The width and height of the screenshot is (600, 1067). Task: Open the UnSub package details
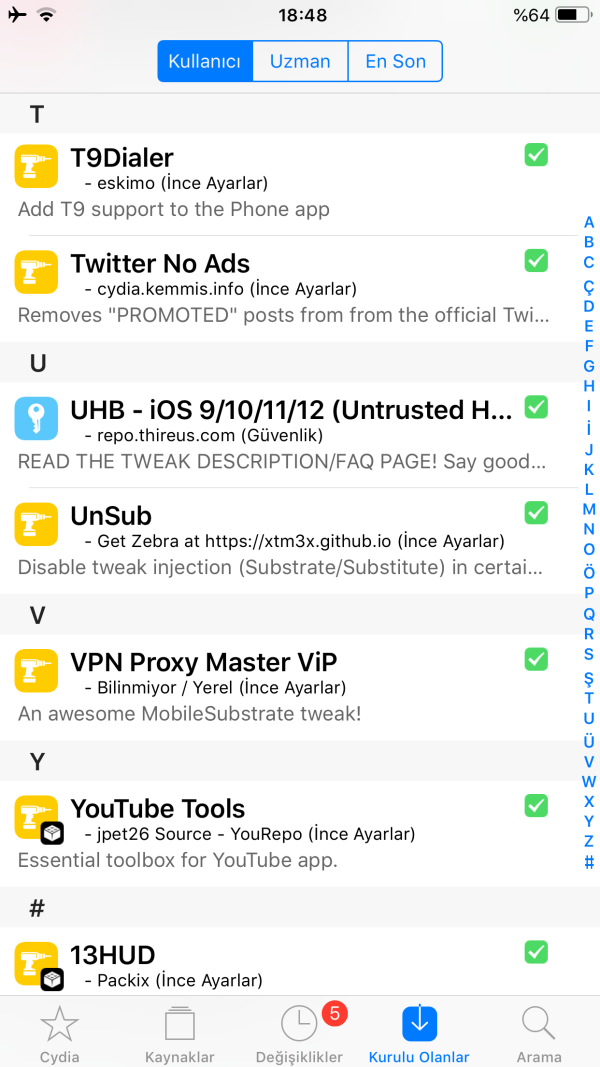click(280, 540)
